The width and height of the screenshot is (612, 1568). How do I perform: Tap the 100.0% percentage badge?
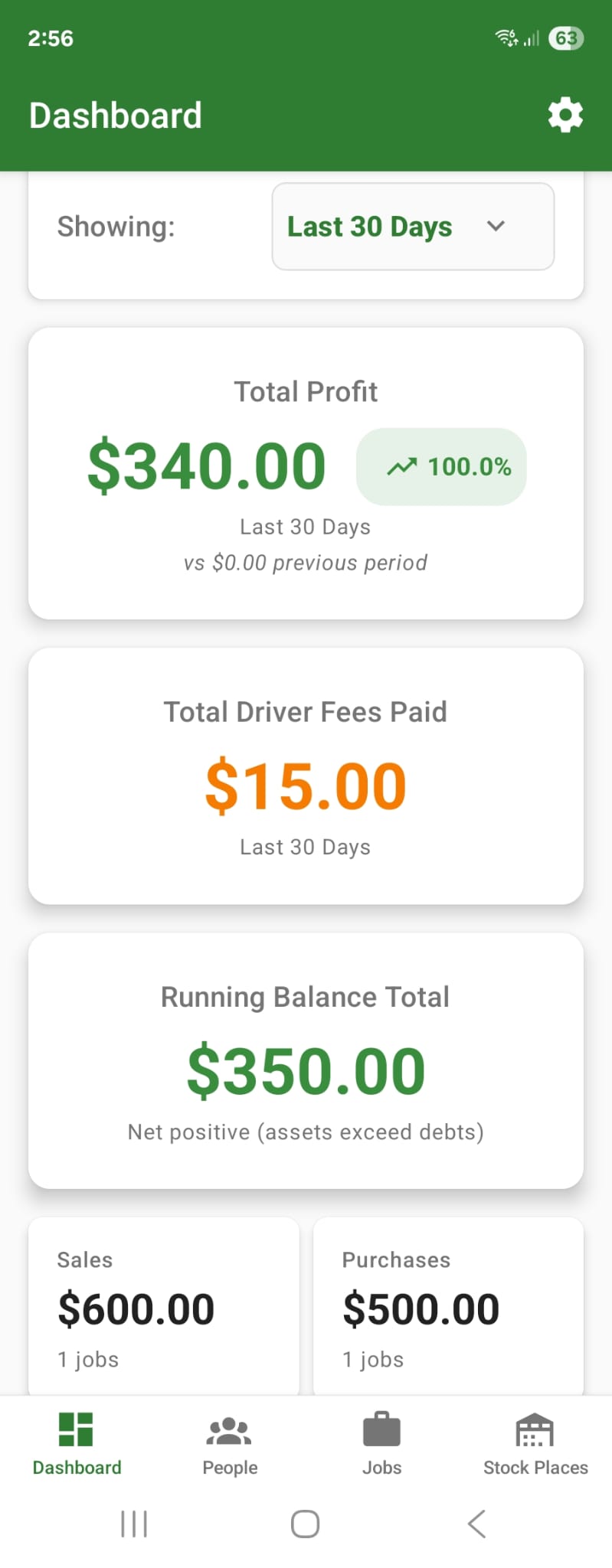[x=471, y=466]
